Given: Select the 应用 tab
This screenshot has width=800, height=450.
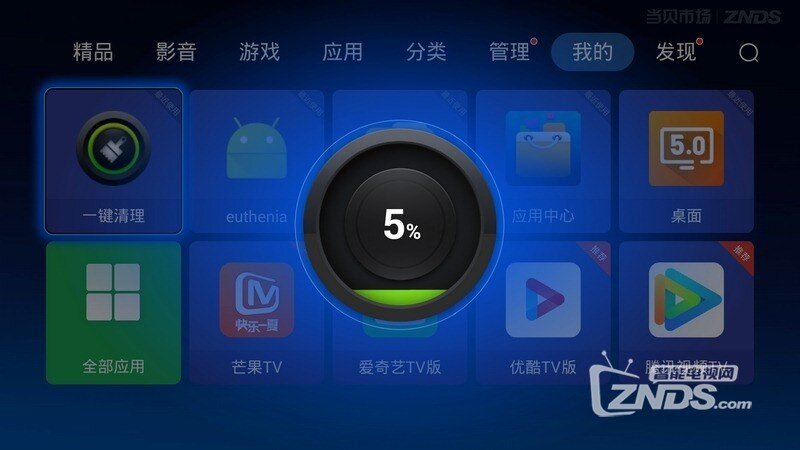Looking at the screenshot, I should (x=343, y=52).
